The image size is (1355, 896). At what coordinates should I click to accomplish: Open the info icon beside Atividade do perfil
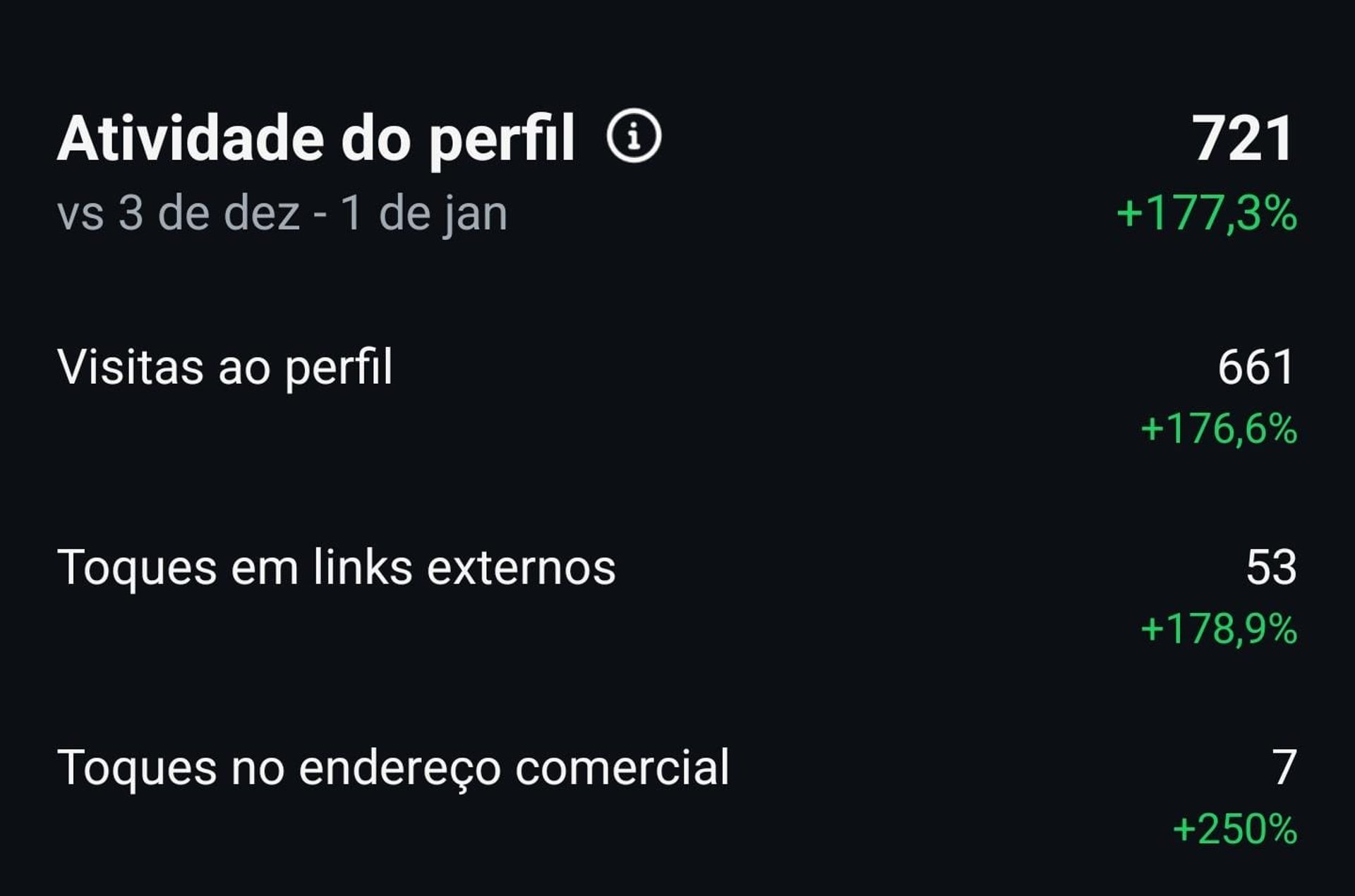(x=633, y=136)
